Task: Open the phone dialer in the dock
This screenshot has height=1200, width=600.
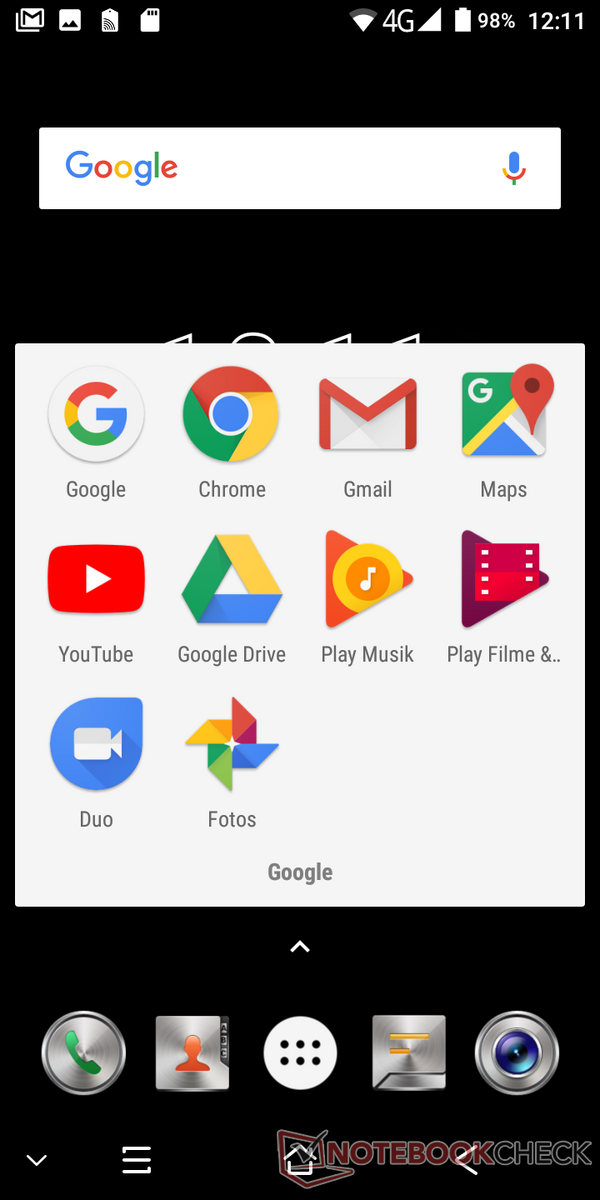Action: tap(84, 1052)
